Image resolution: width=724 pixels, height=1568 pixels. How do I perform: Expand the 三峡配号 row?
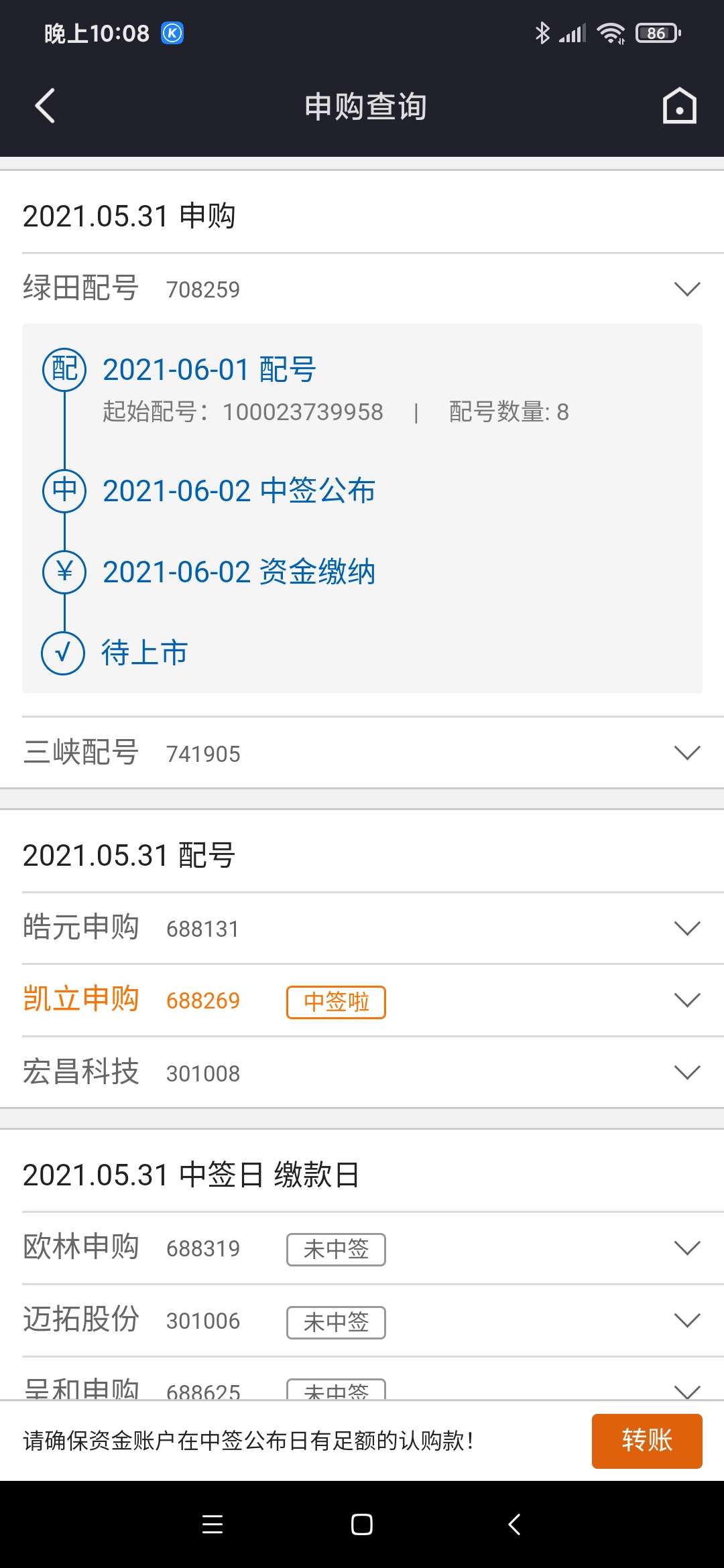click(686, 753)
